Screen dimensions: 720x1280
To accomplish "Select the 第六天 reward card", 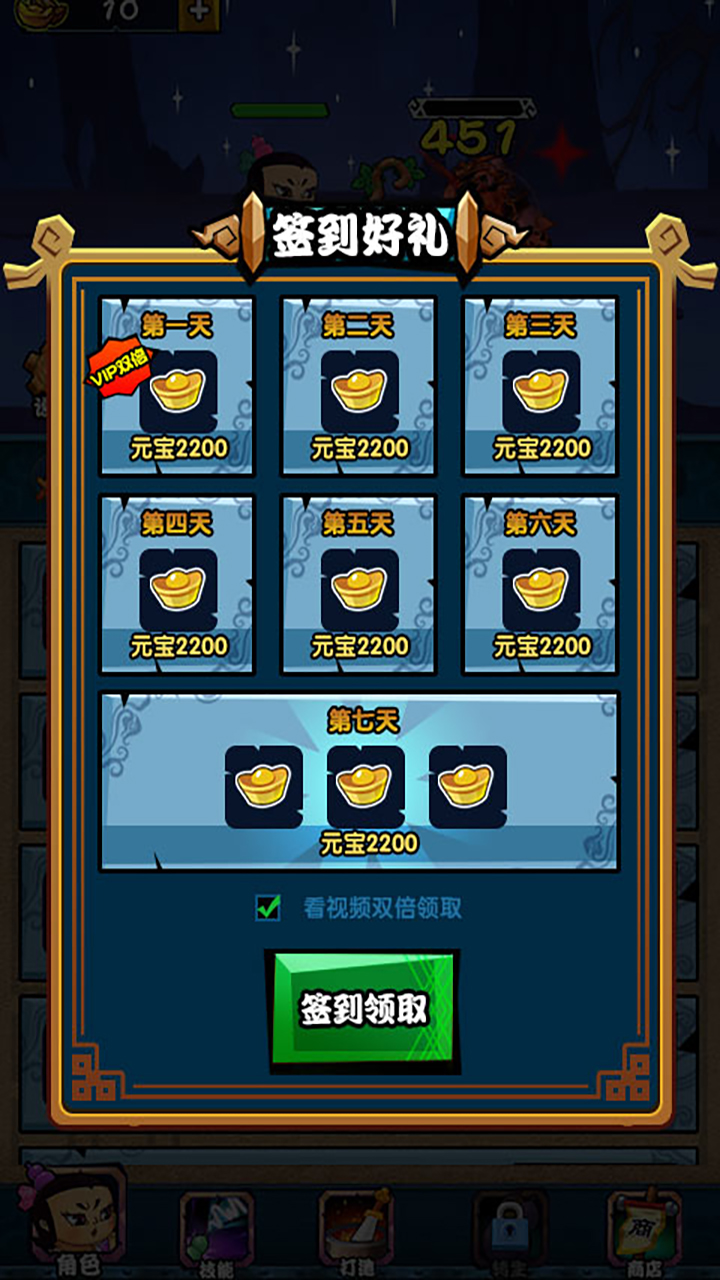I will (x=540, y=584).
